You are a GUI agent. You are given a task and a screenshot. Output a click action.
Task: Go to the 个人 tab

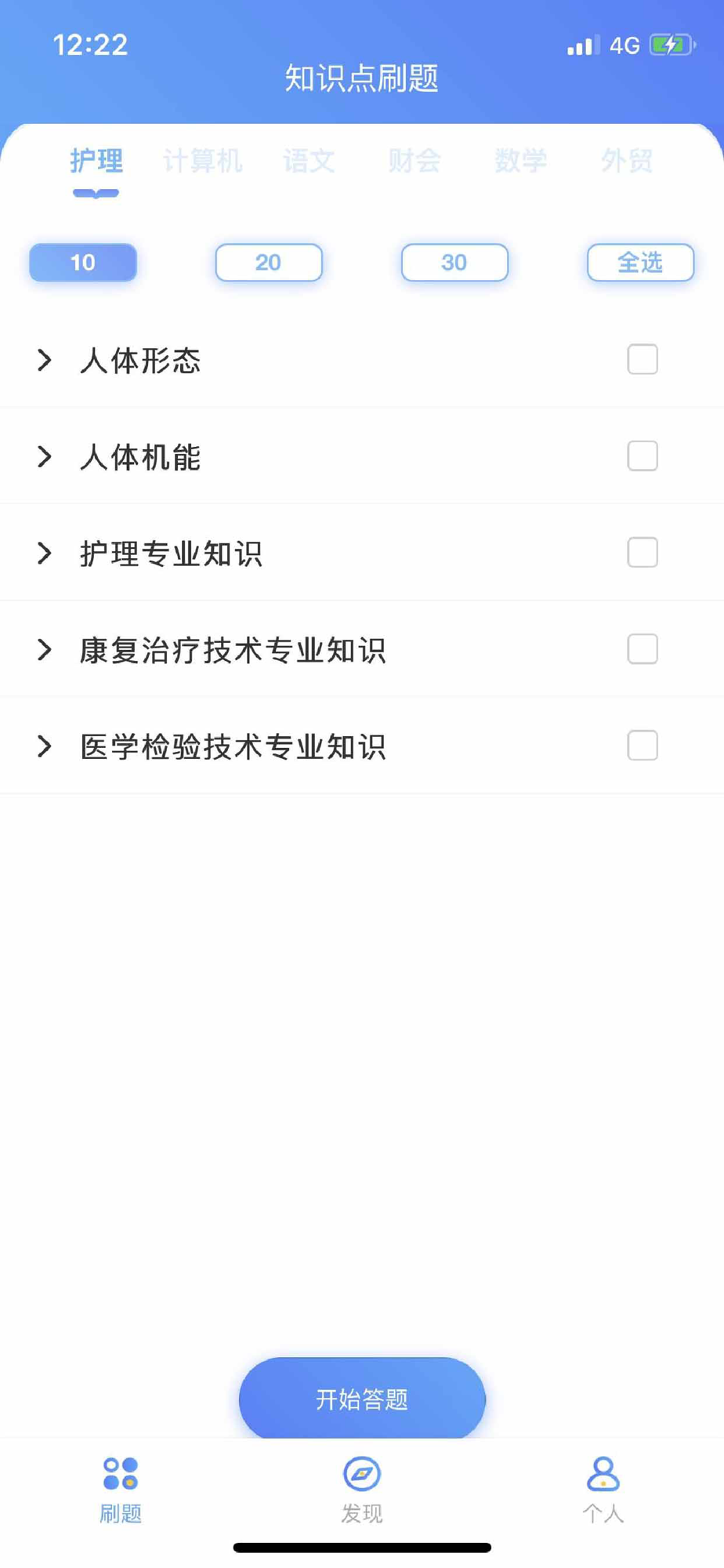click(x=603, y=1490)
